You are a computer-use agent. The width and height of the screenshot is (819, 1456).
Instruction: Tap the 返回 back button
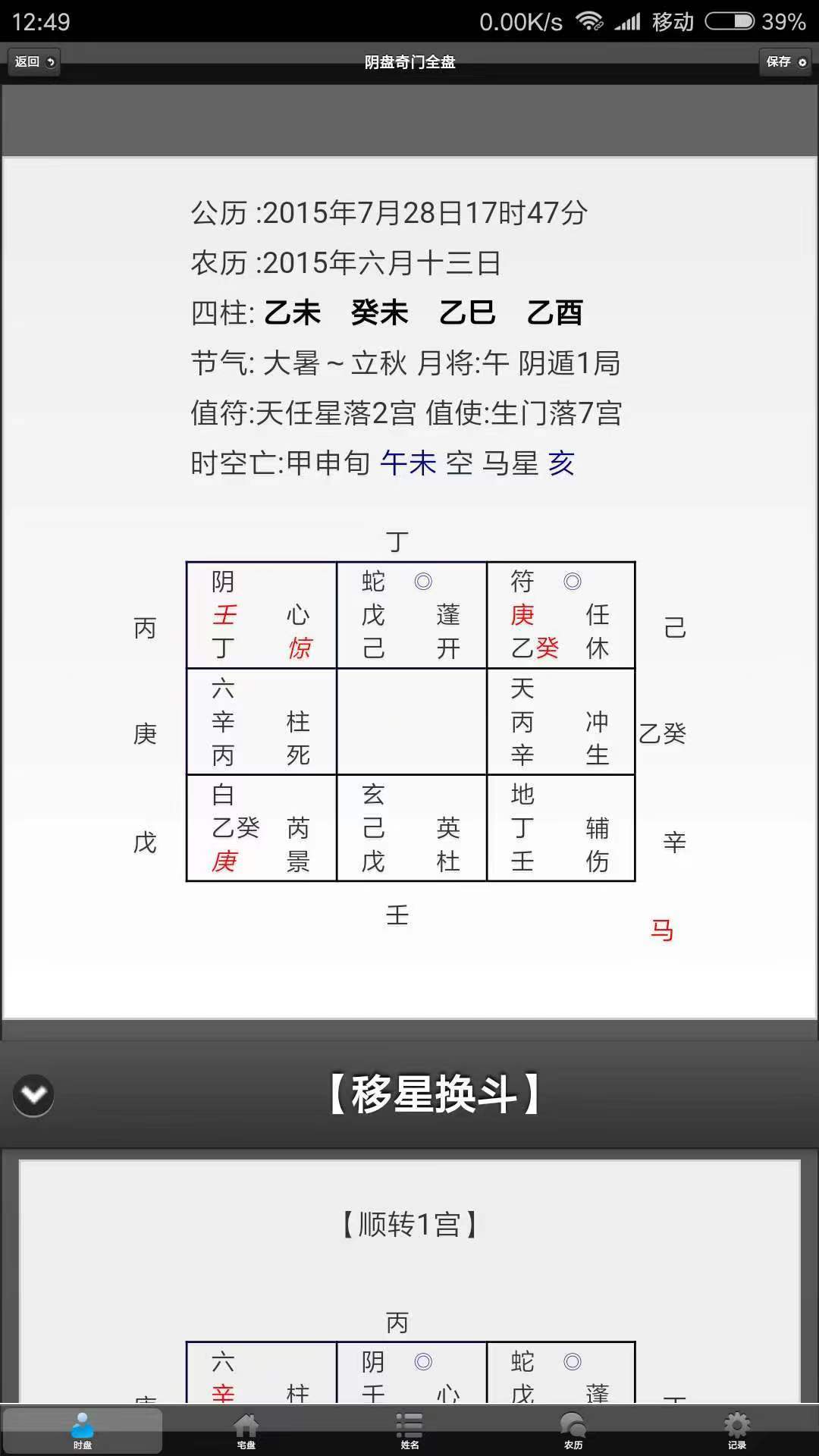[x=34, y=62]
